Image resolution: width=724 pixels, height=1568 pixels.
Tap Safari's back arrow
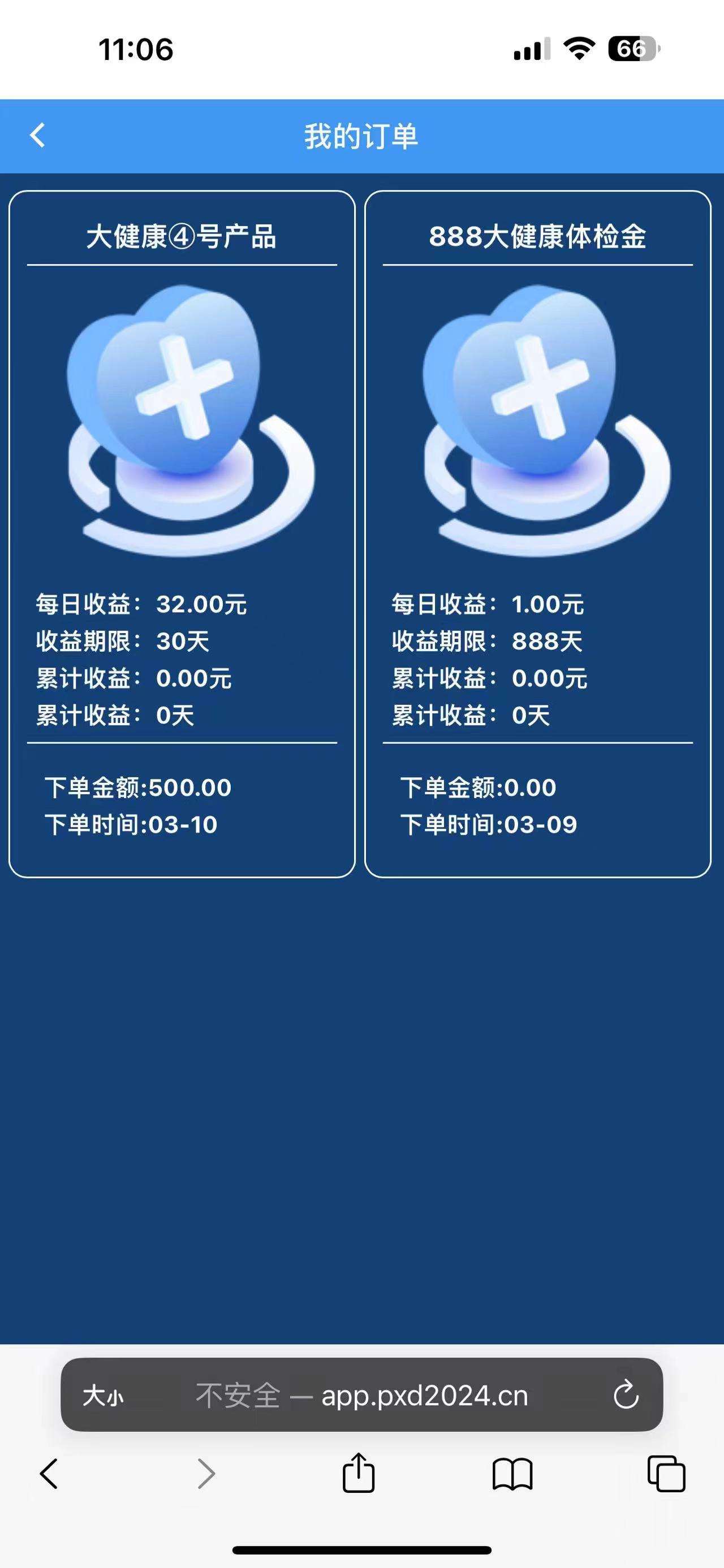[x=49, y=1473]
